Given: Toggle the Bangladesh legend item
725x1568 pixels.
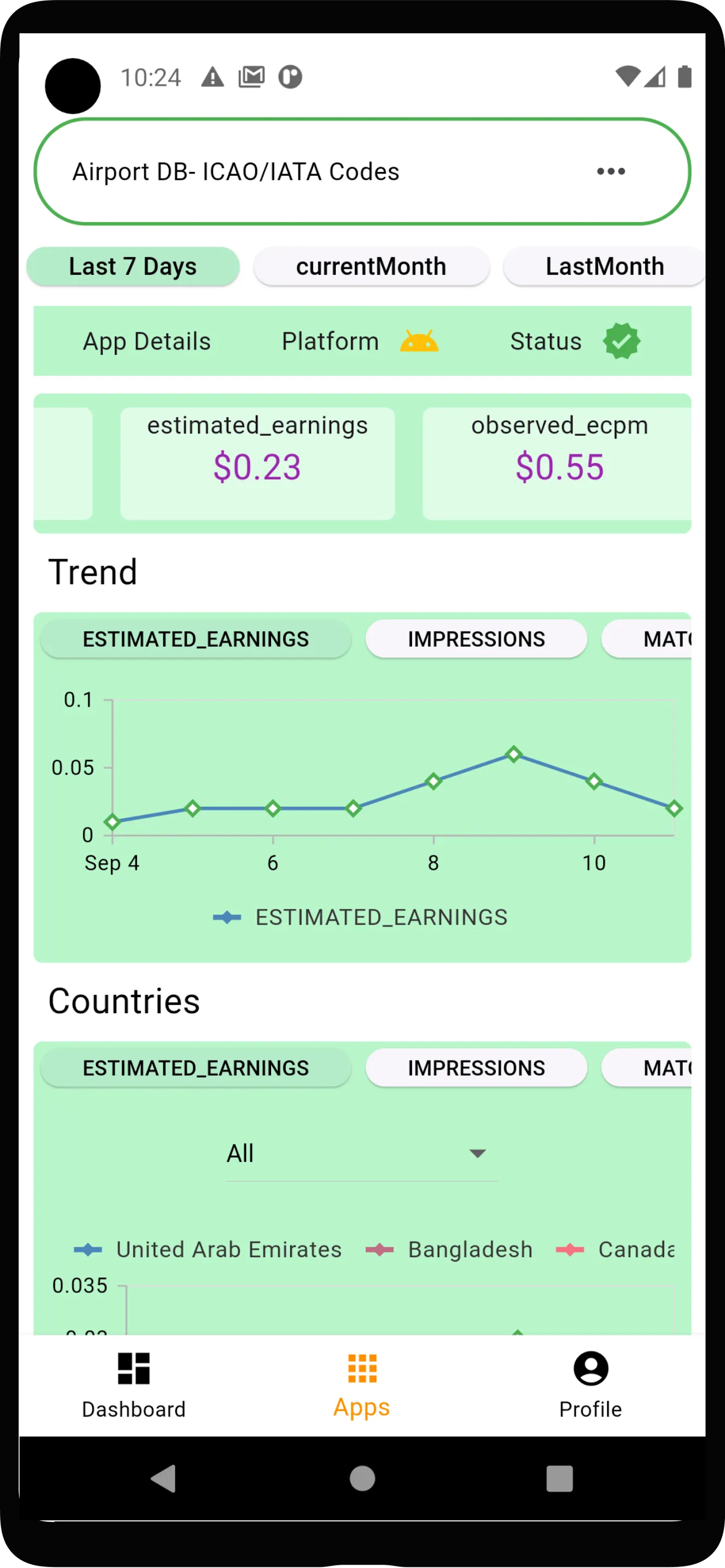Looking at the screenshot, I should [x=449, y=1249].
